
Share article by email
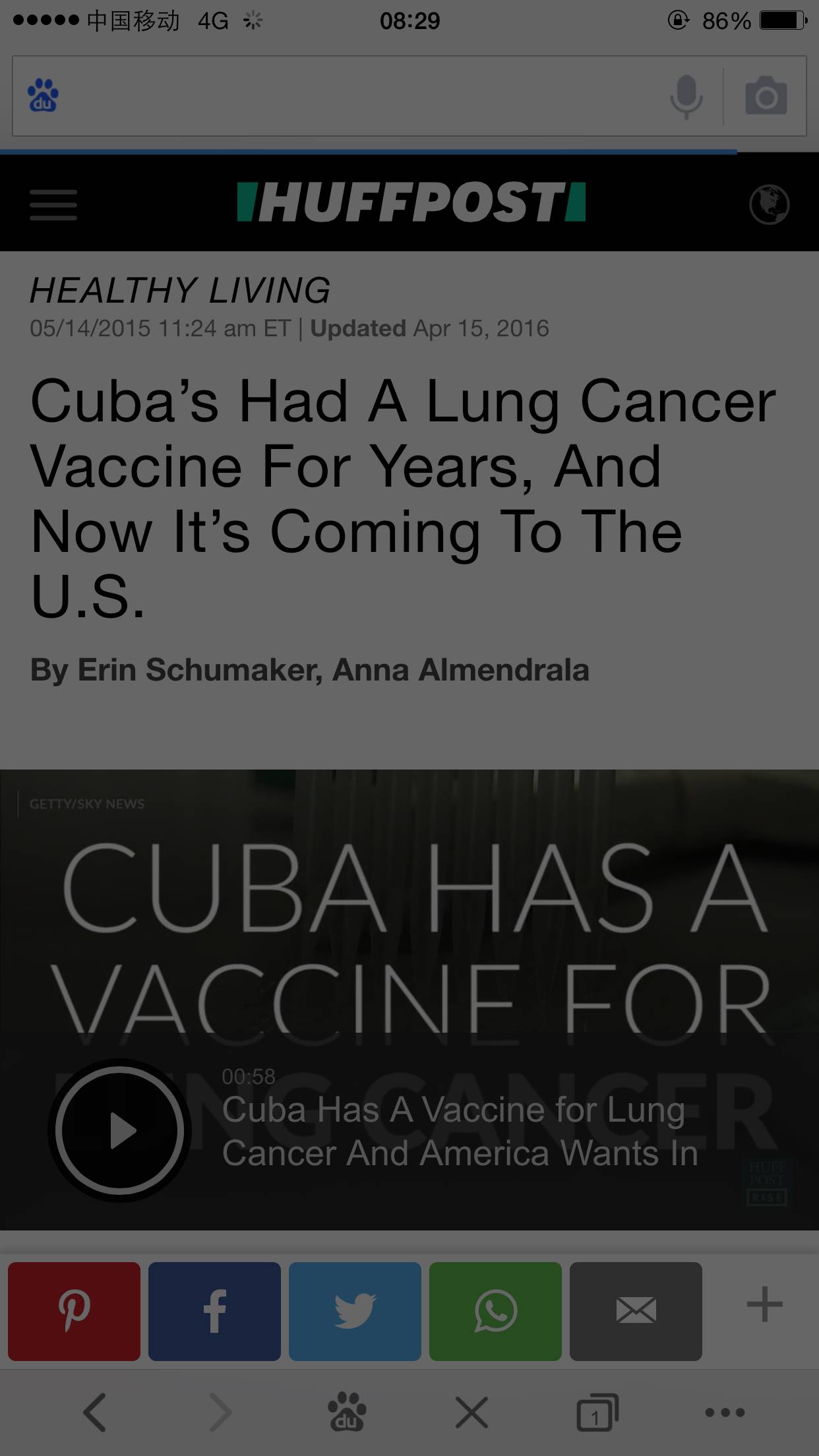[x=636, y=1311]
